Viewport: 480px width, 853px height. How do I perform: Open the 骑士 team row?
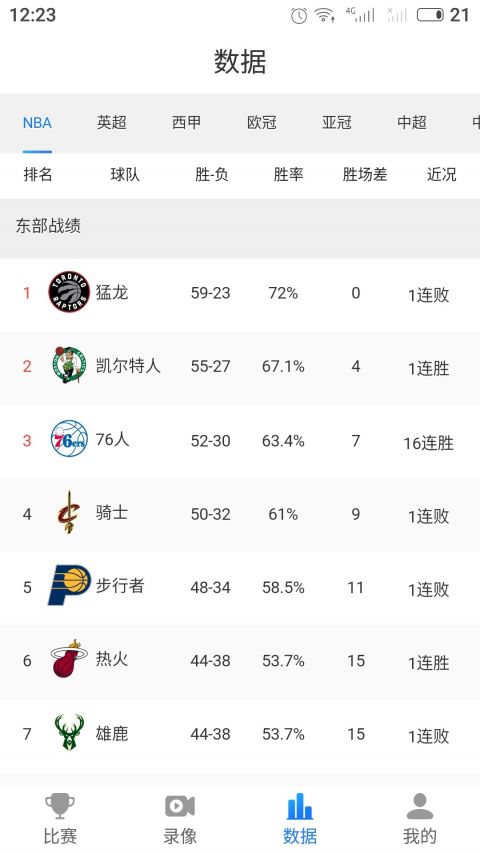tap(240, 514)
